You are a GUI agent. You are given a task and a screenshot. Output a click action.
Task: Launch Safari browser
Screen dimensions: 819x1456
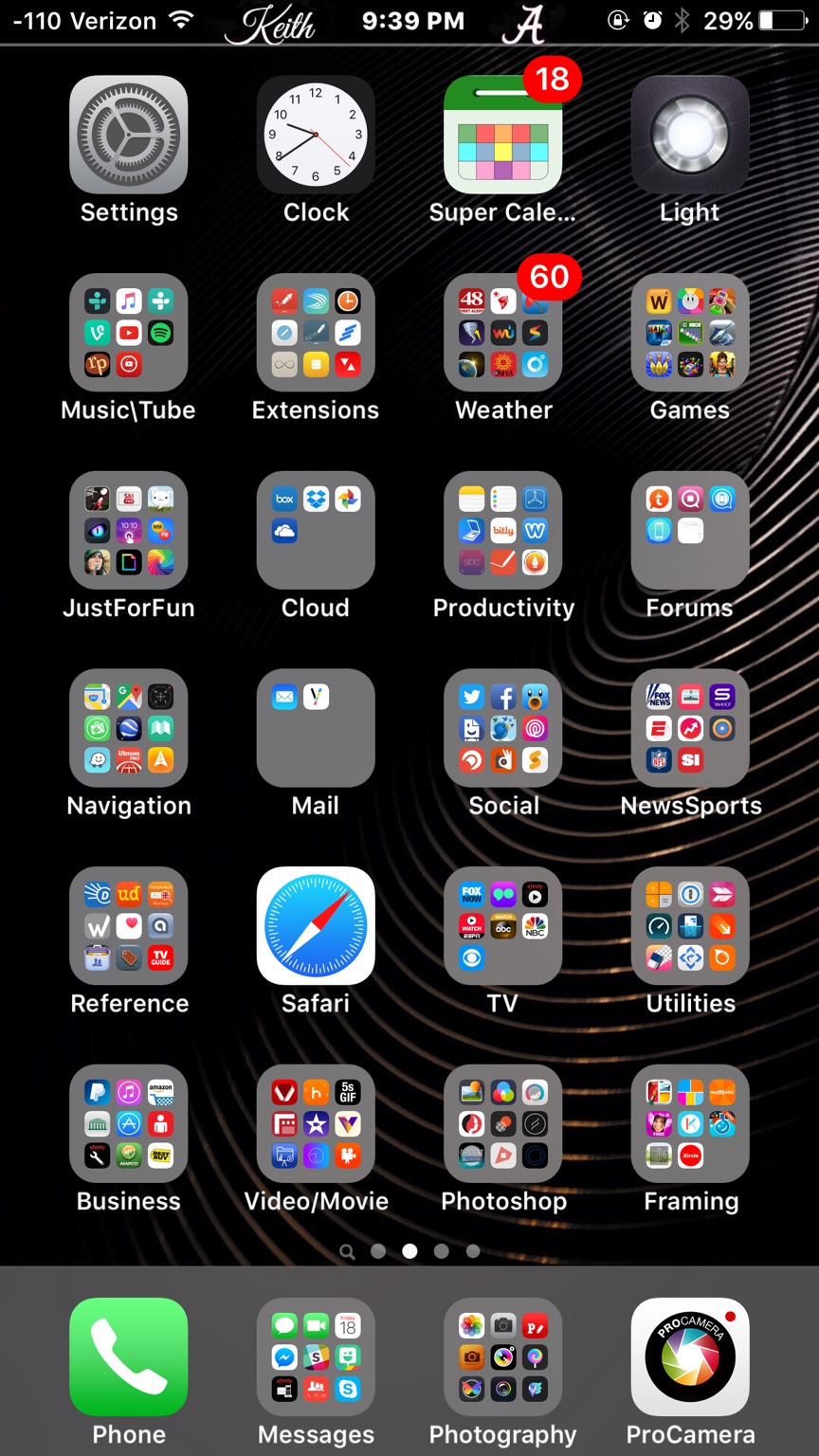pyautogui.click(x=316, y=925)
